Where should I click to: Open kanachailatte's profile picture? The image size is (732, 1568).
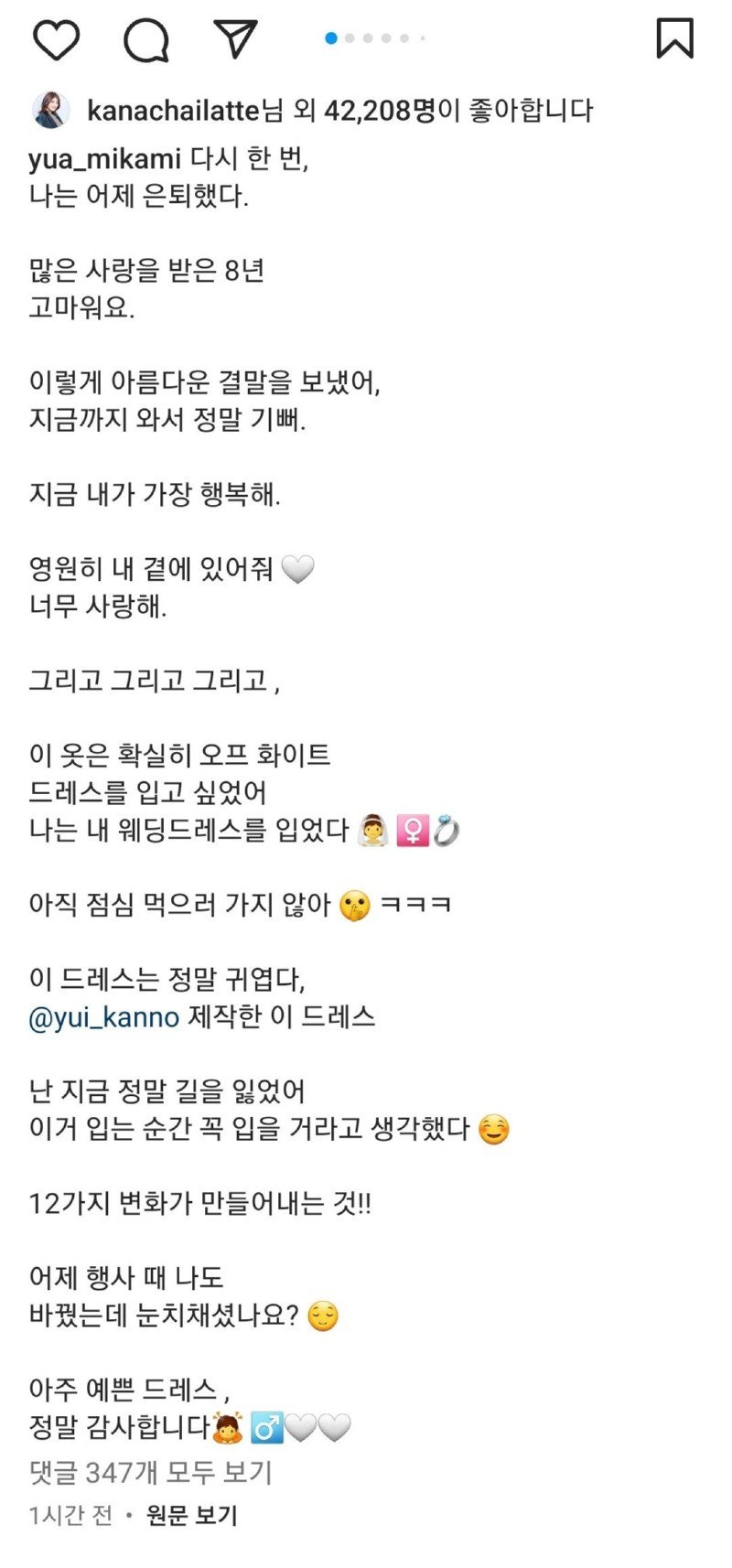pyautogui.click(x=50, y=112)
